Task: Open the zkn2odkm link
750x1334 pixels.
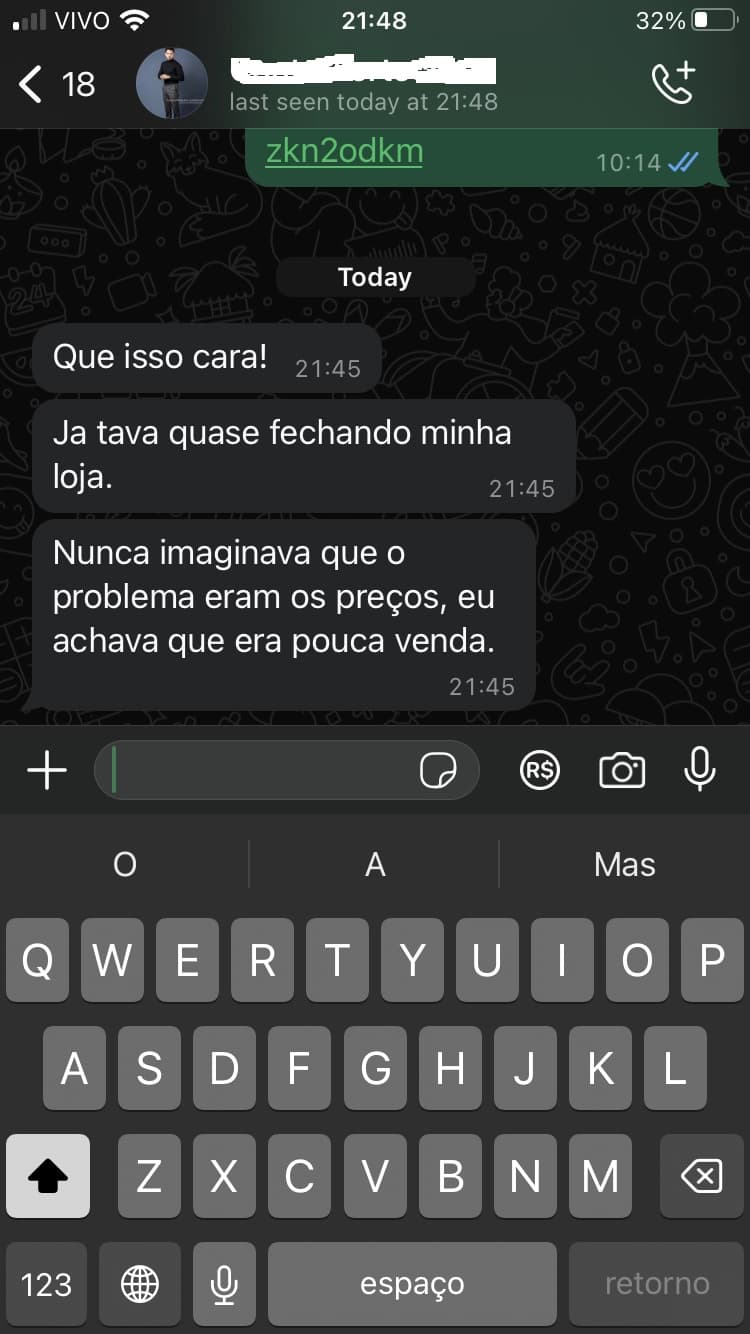Action: click(344, 152)
